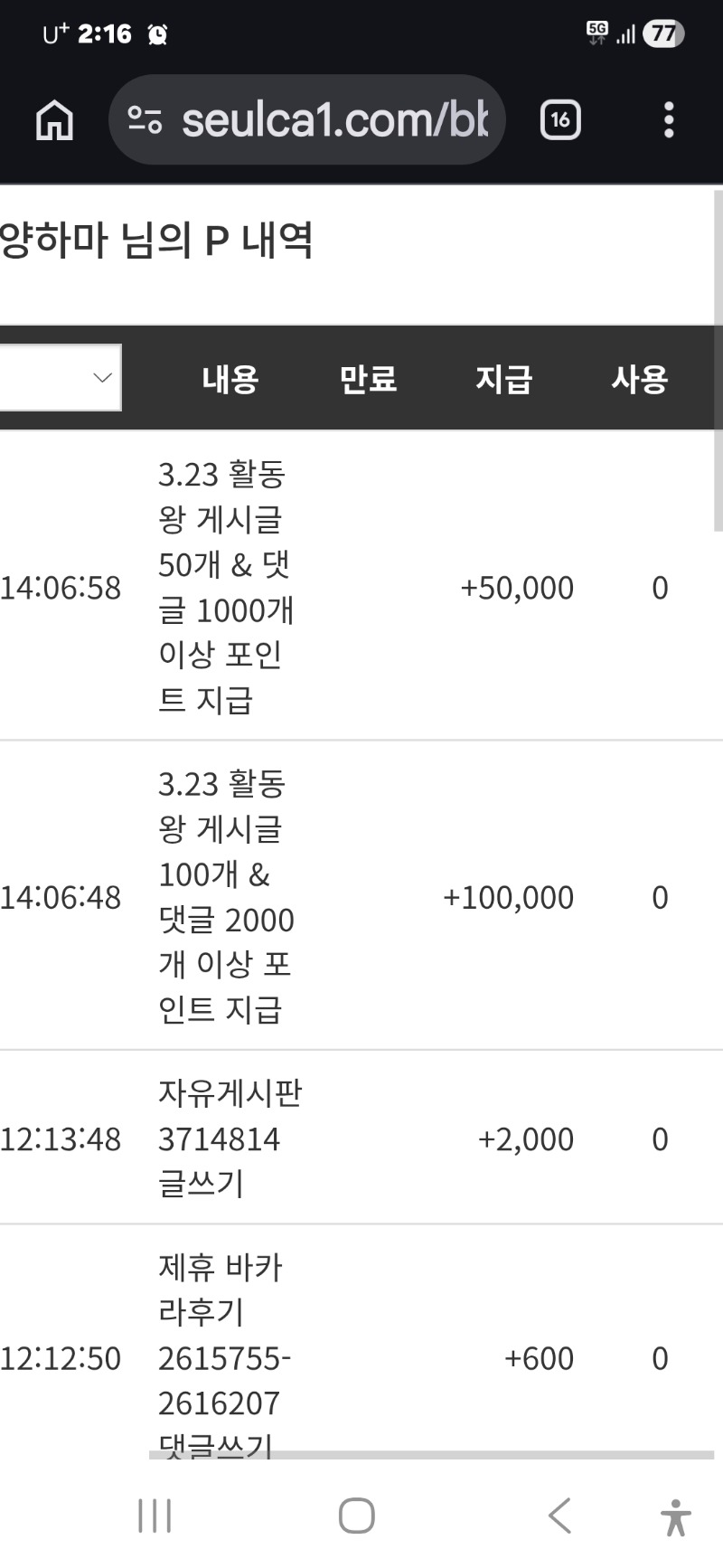
Task: Expand the dropdown in the table header
Action: (61, 377)
